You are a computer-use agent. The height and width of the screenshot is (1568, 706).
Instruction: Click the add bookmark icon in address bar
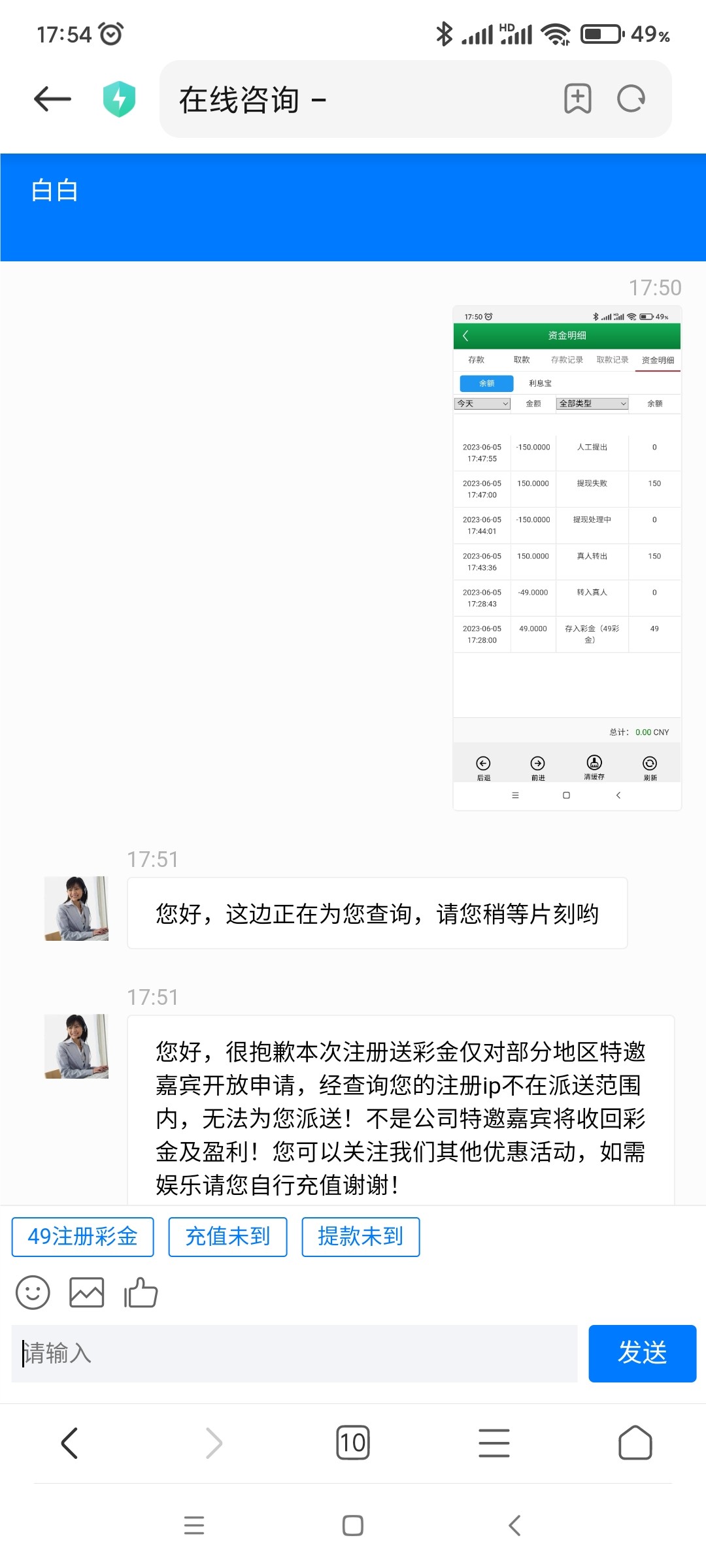coord(577,99)
